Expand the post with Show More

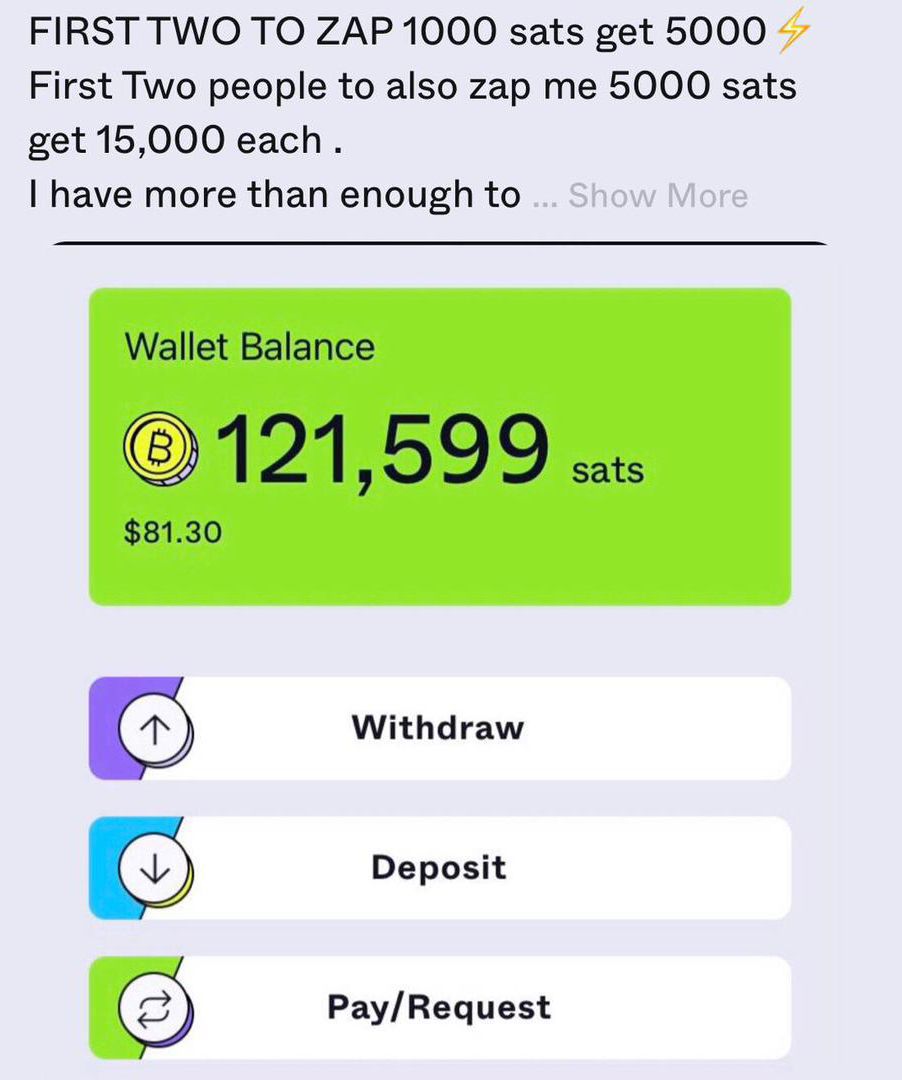pyautogui.click(x=657, y=196)
